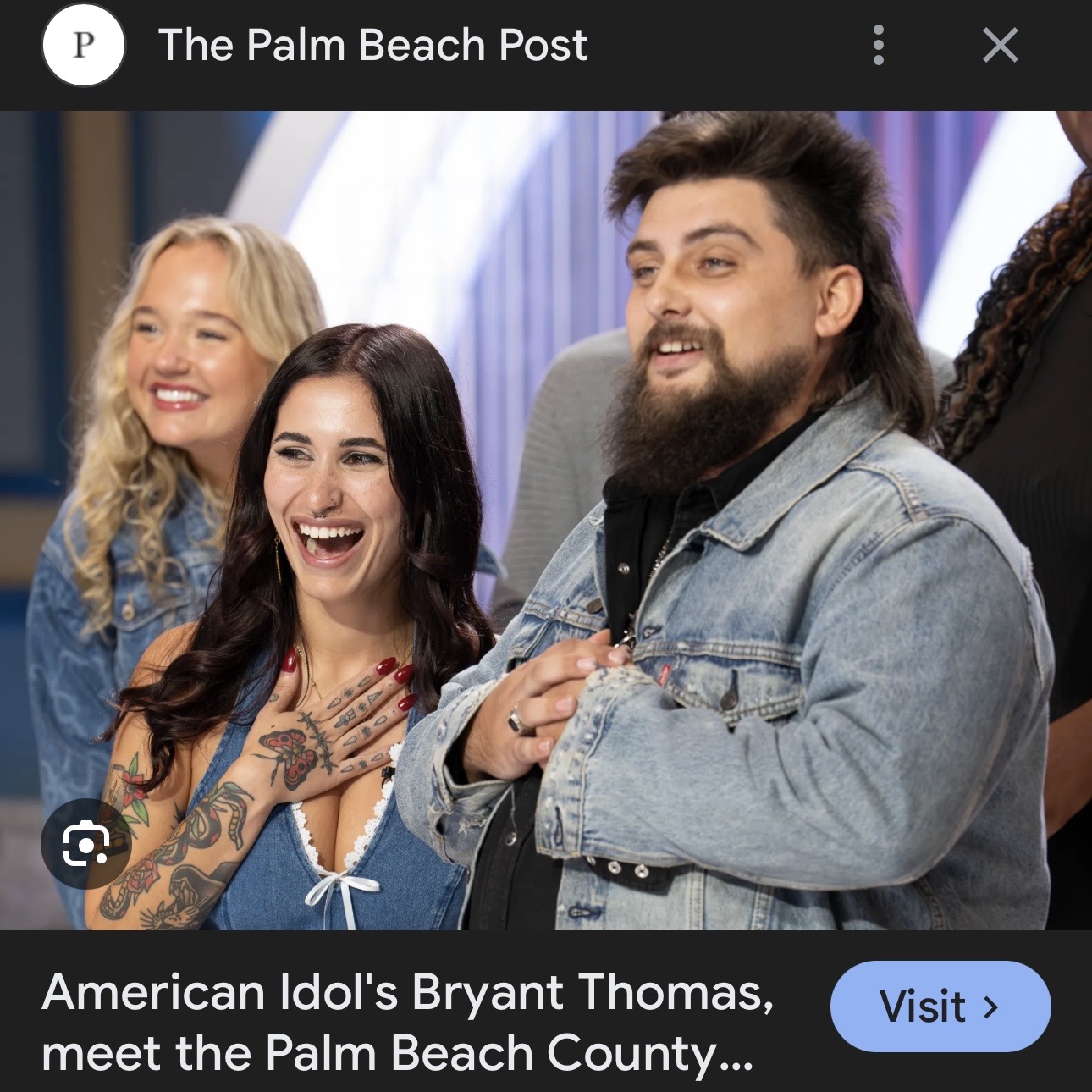Visit the Palm Beach Post article
The width and height of the screenshot is (1092, 1092).
[940, 1007]
